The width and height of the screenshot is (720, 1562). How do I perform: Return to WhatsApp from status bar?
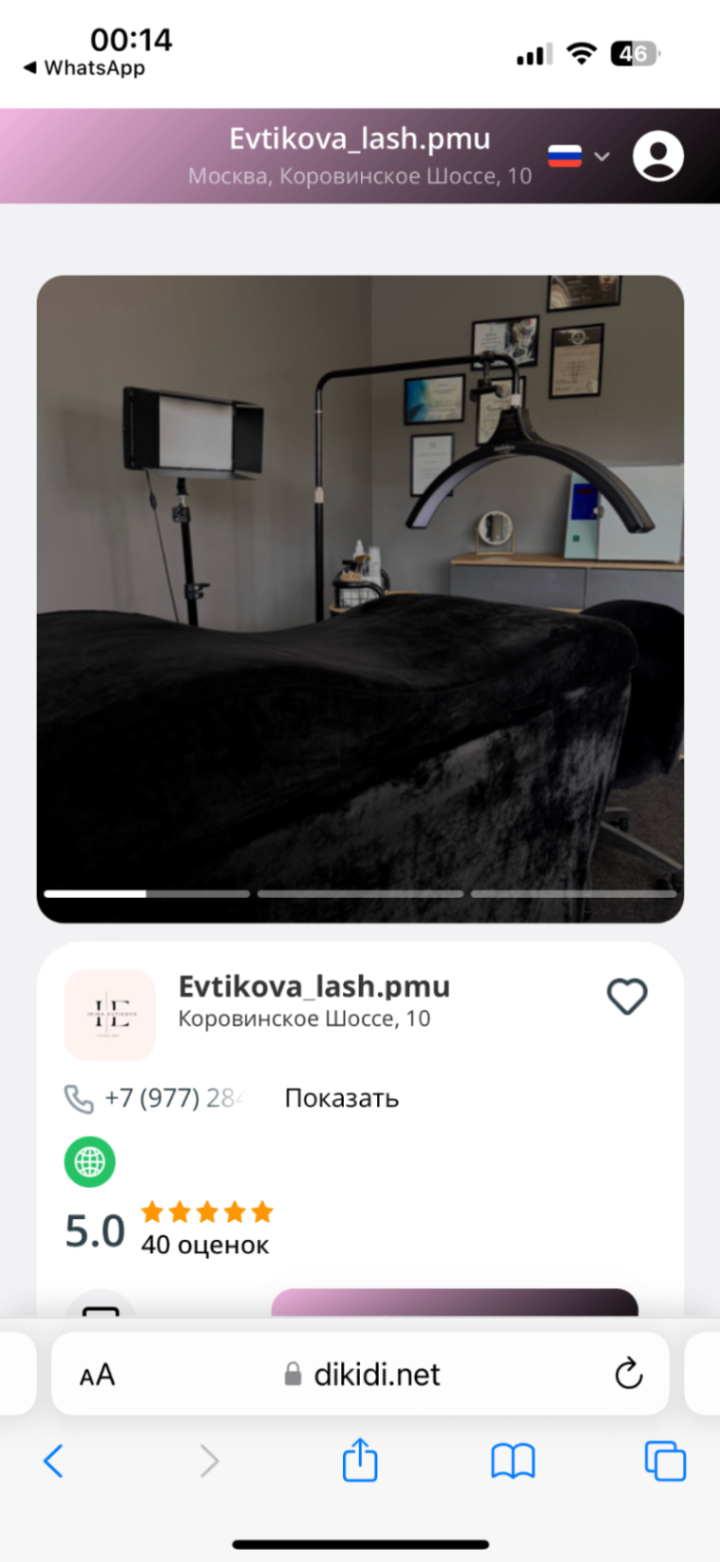point(84,68)
